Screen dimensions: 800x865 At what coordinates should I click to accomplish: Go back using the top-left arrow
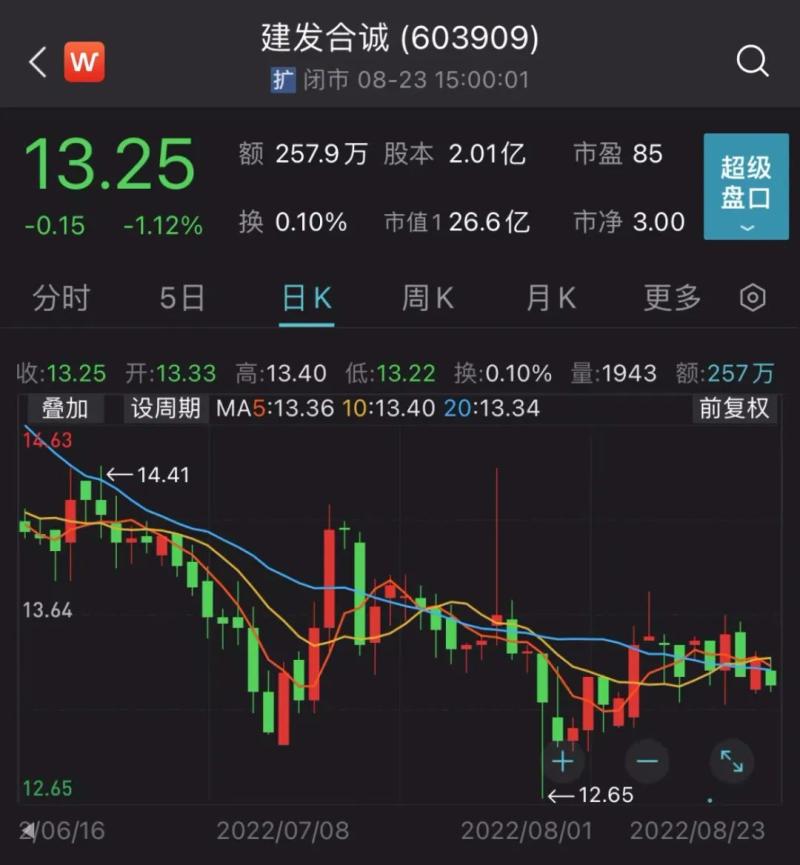(x=38, y=62)
